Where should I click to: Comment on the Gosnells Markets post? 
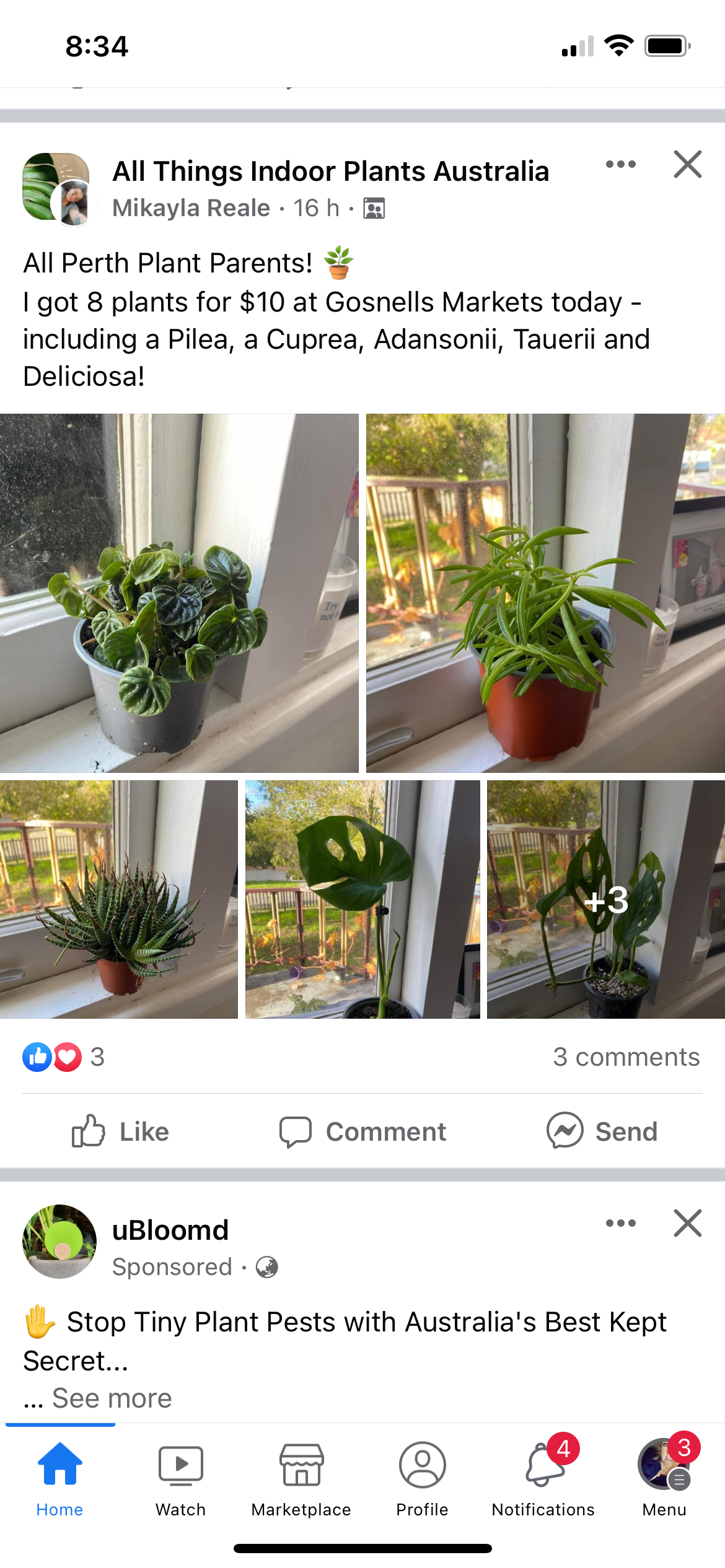pos(362,1131)
